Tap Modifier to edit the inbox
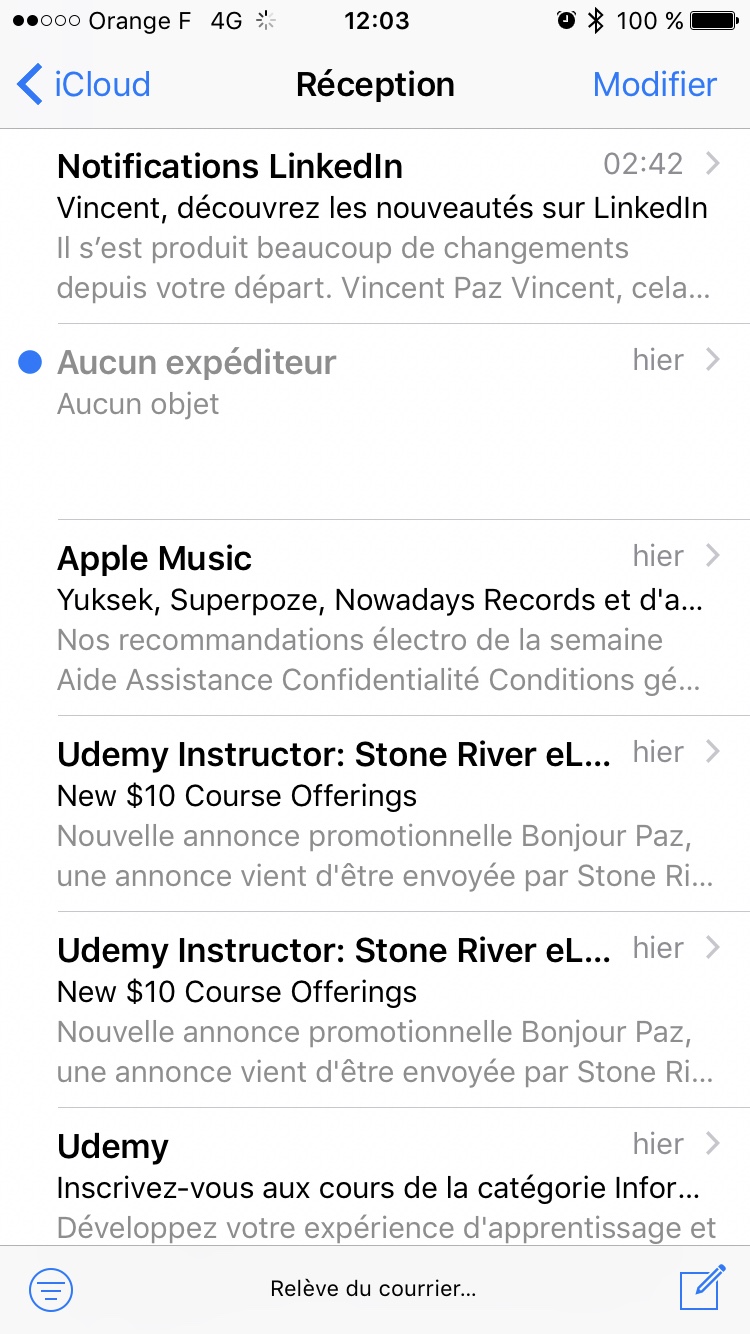Viewport: 750px width, 1334px height. point(654,85)
